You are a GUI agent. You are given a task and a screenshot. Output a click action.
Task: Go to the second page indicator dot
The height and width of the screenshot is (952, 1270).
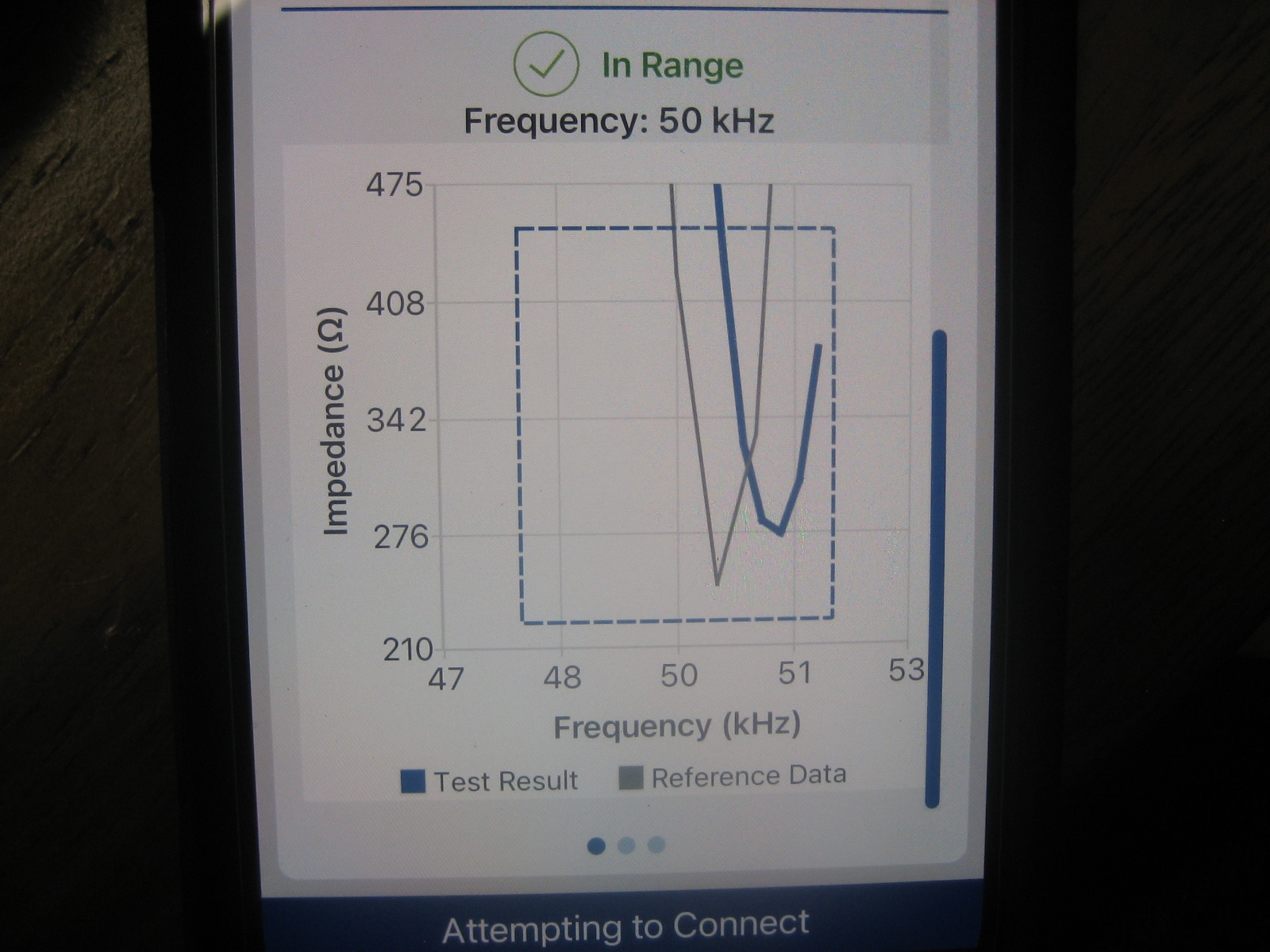[626, 845]
